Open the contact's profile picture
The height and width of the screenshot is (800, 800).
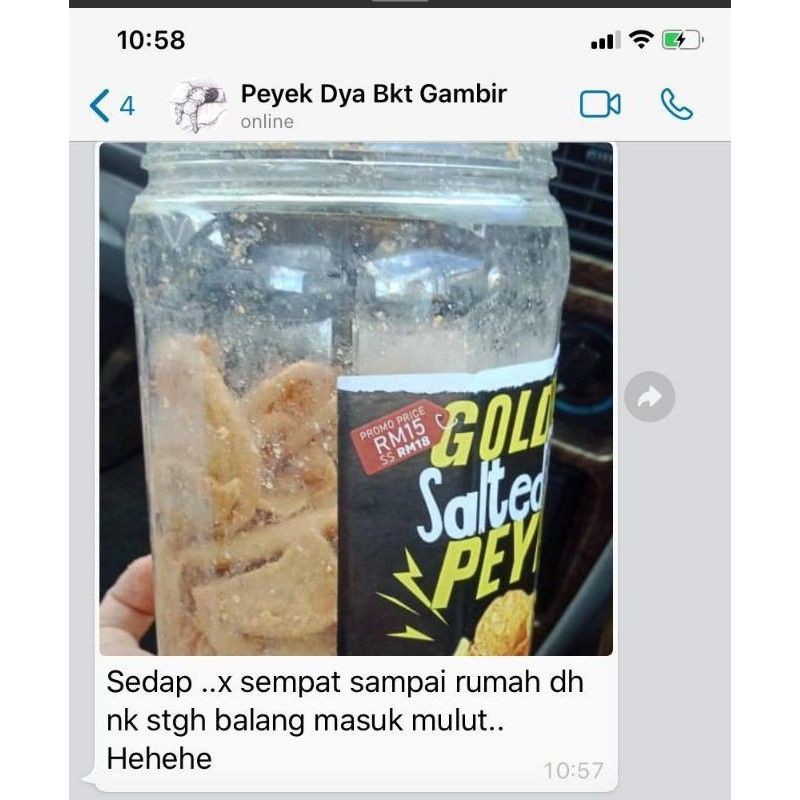tap(198, 106)
